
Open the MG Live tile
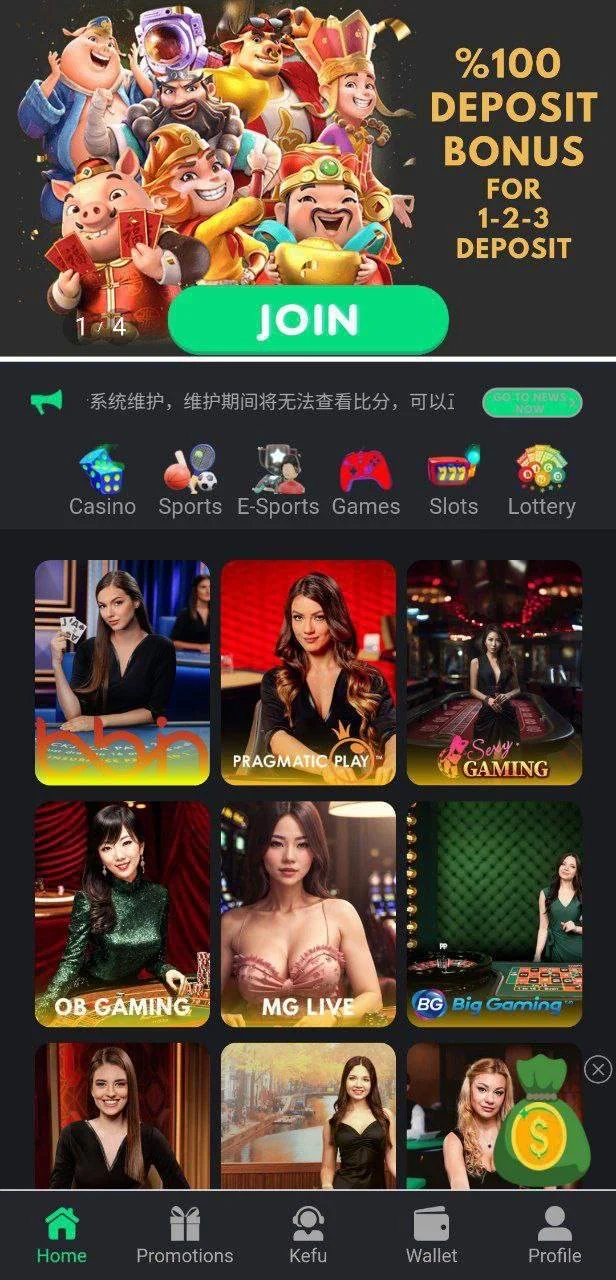point(308,914)
